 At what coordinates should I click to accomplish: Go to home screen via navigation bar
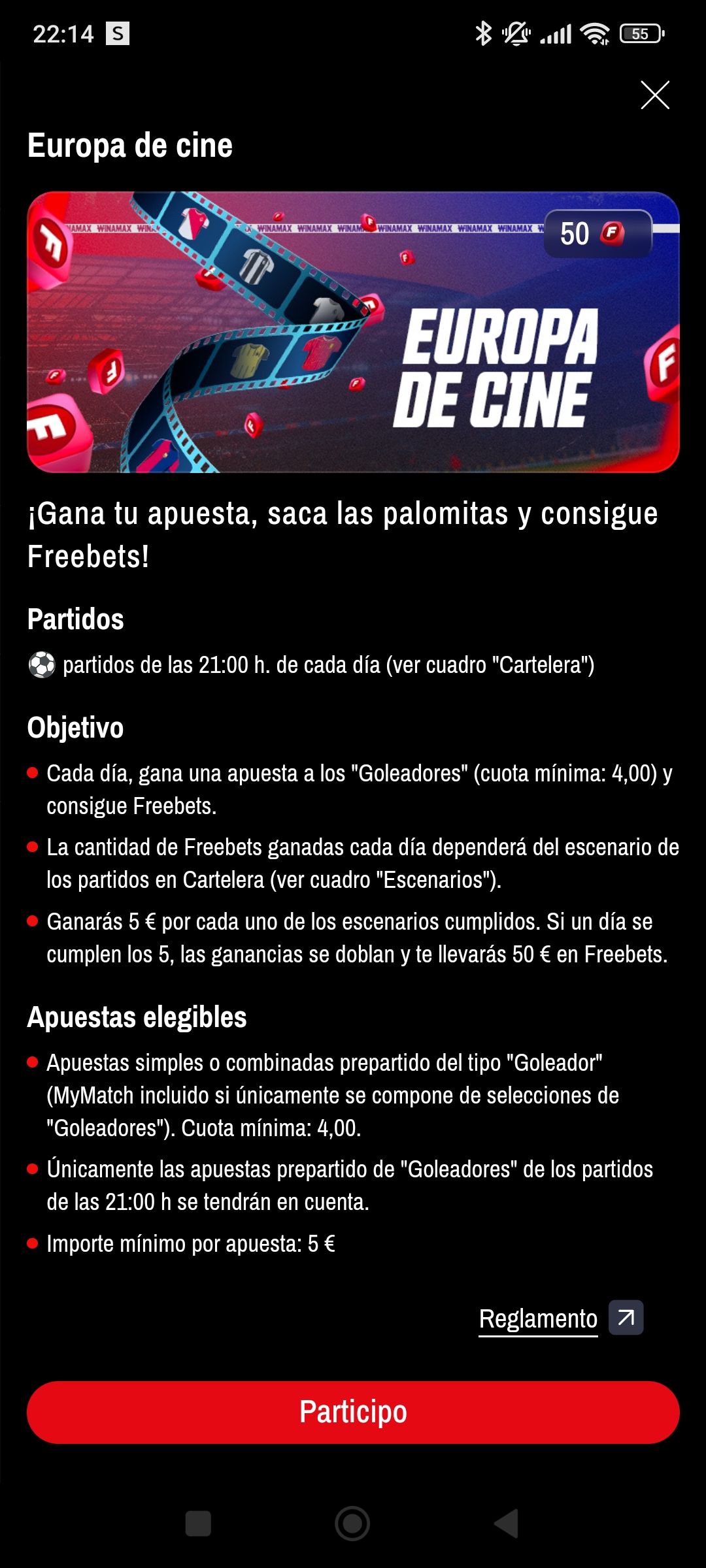[x=352, y=1524]
